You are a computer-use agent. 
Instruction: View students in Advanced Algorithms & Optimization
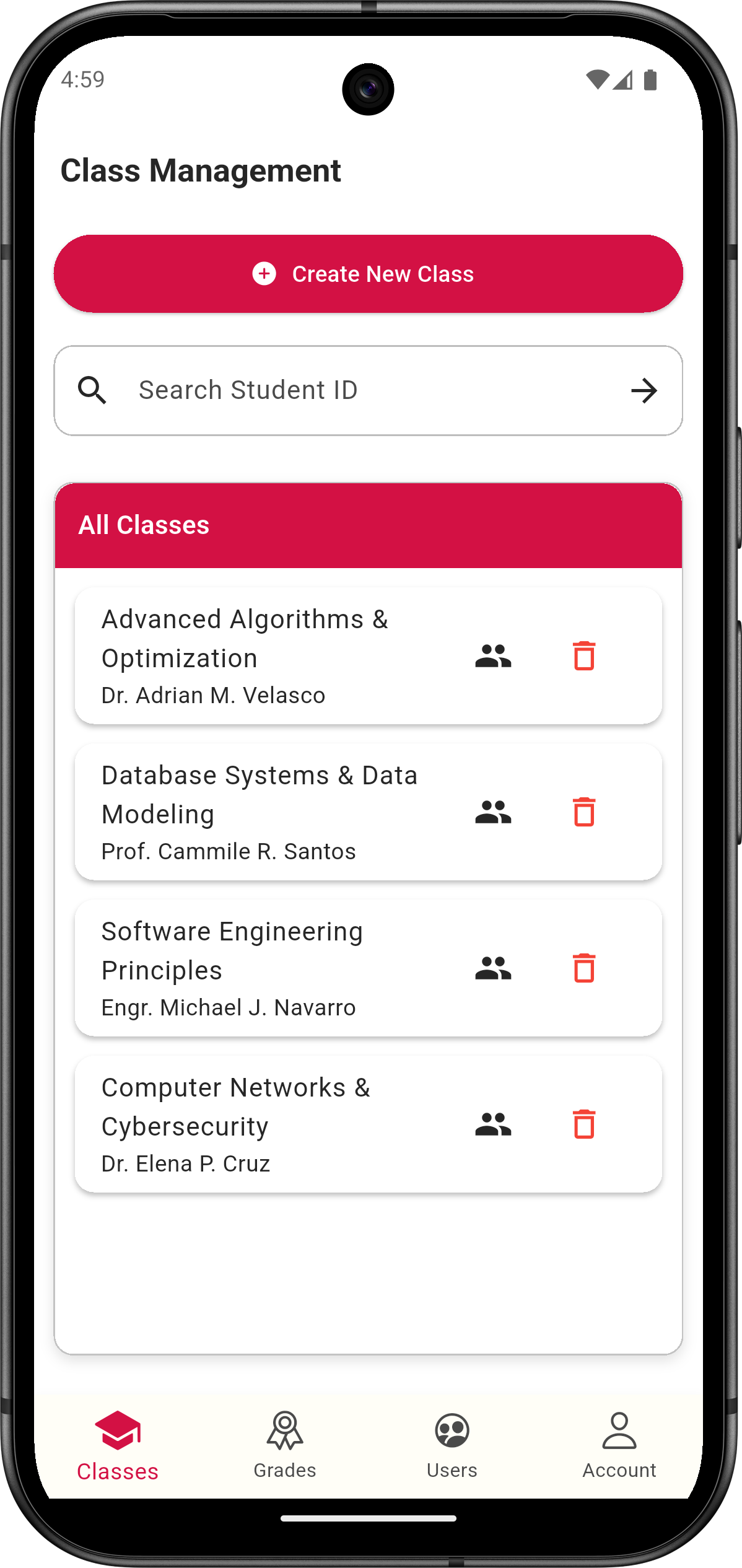pyautogui.click(x=493, y=656)
